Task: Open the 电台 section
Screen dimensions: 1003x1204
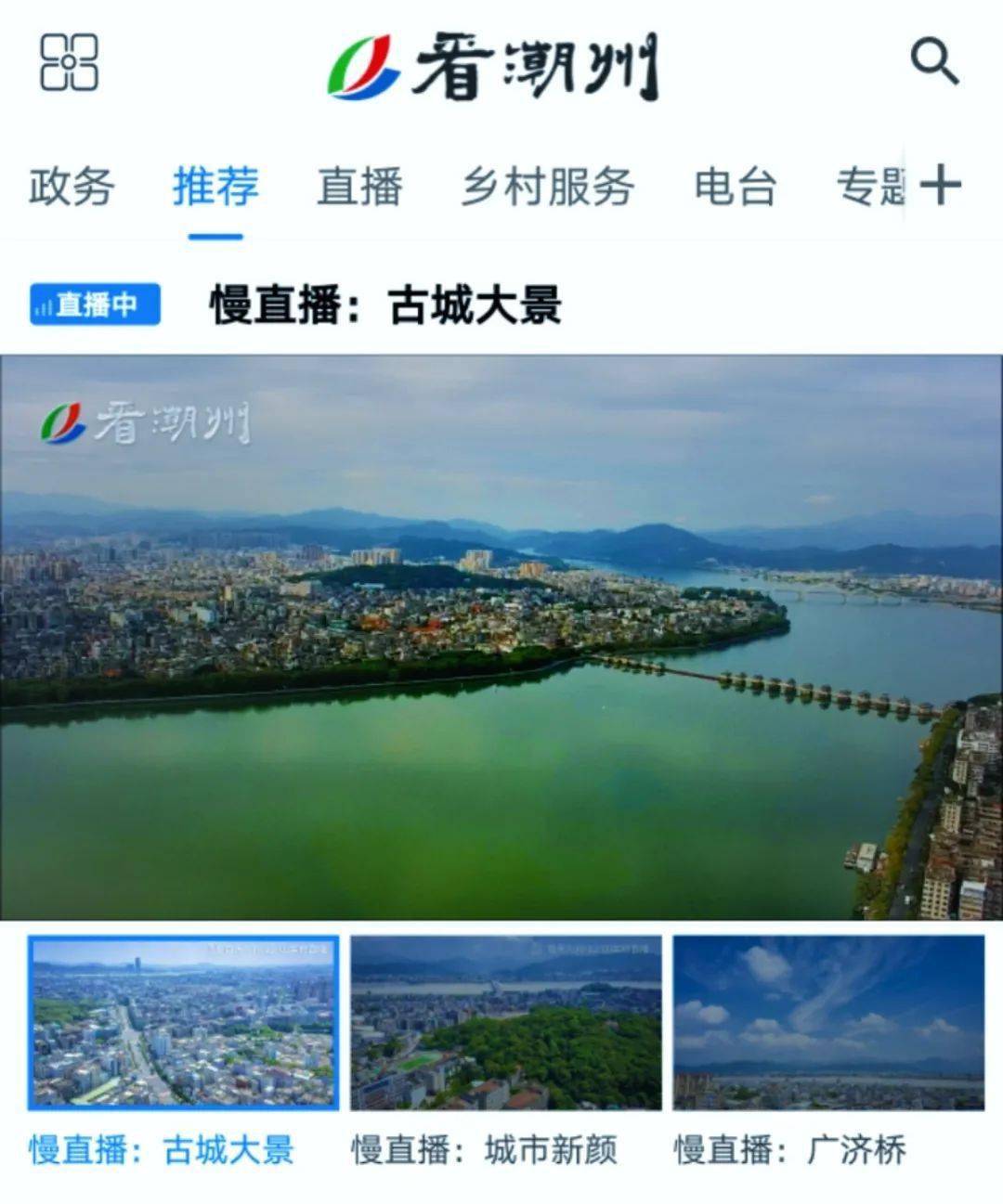Action: pos(735,186)
